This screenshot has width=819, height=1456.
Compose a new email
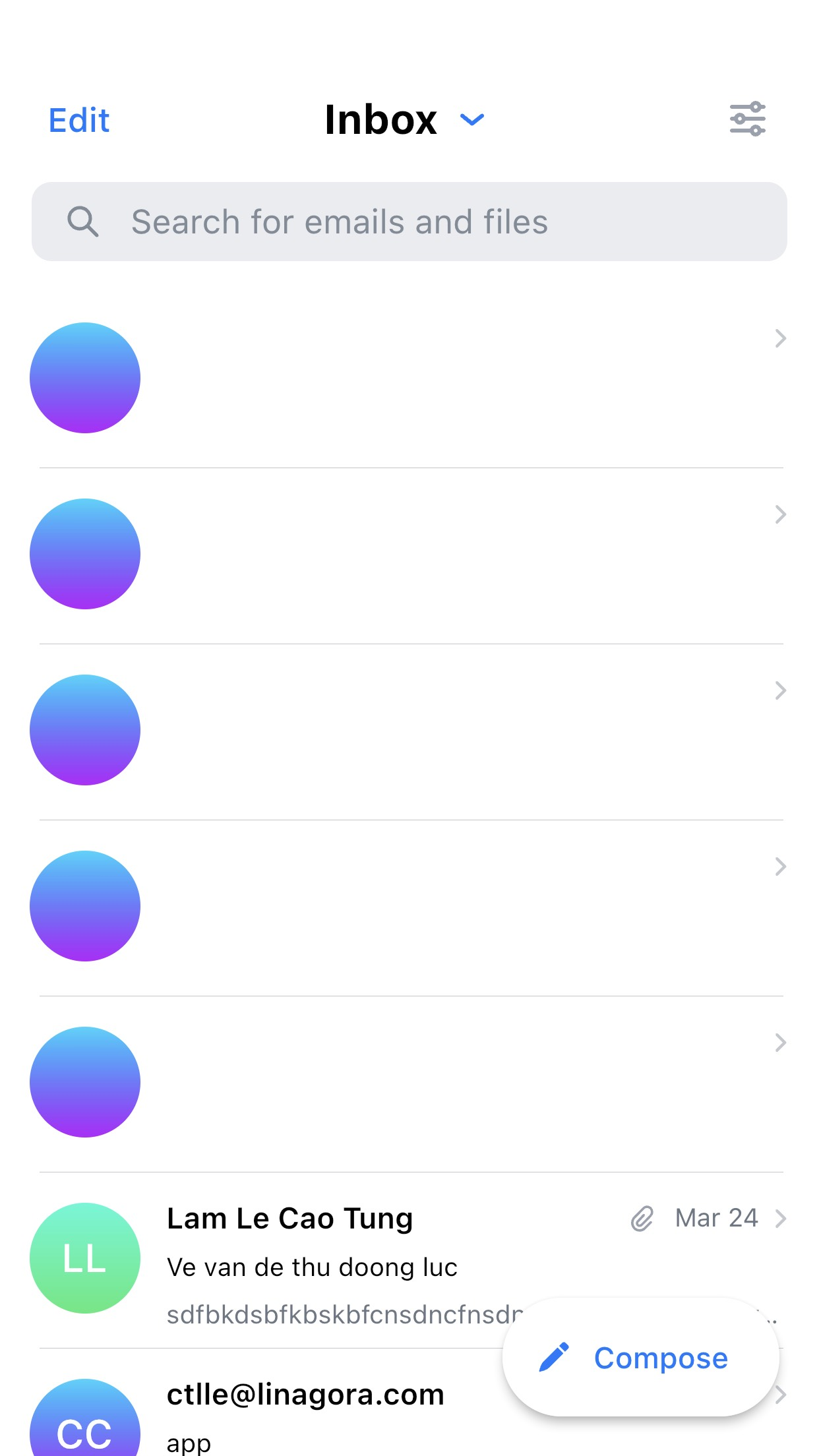[x=640, y=1358]
